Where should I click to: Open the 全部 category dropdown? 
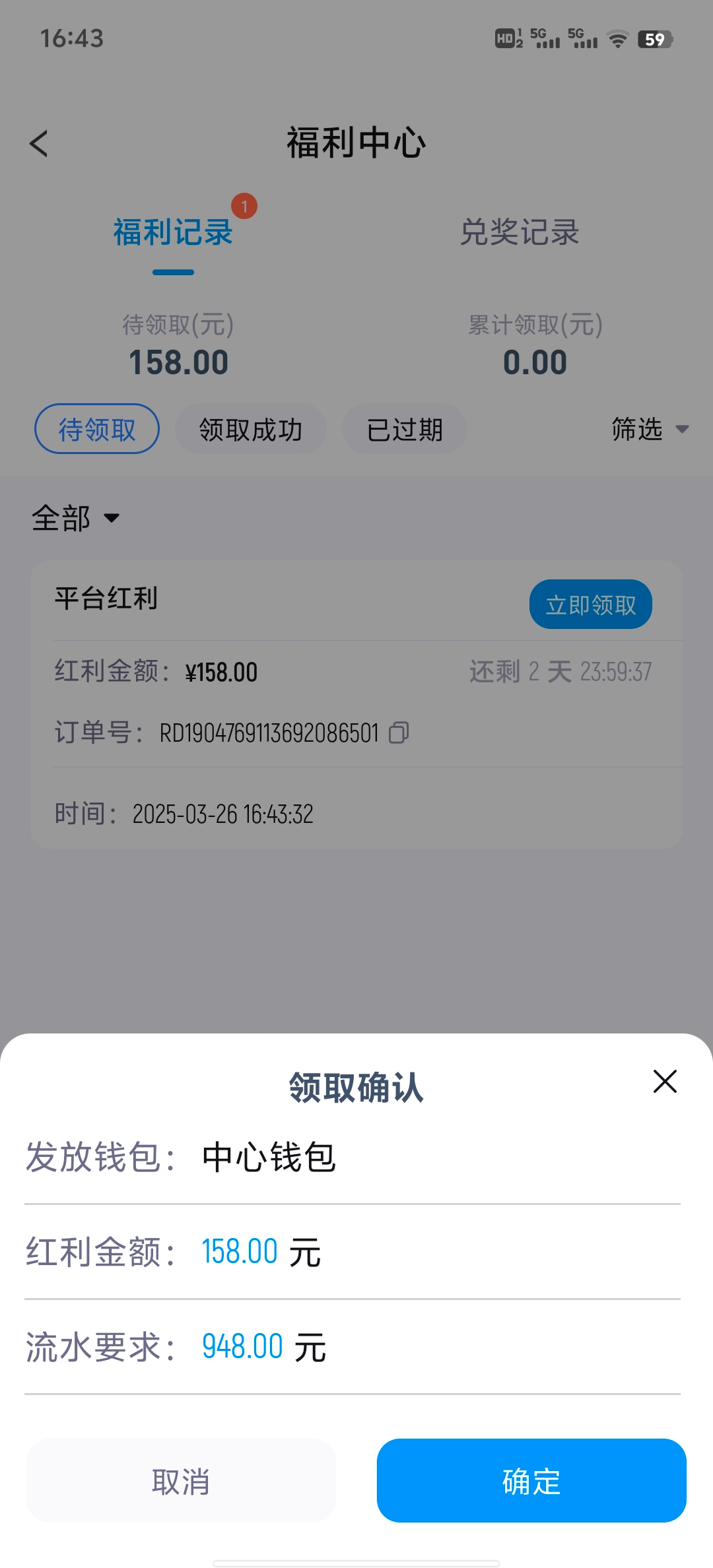(x=75, y=518)
